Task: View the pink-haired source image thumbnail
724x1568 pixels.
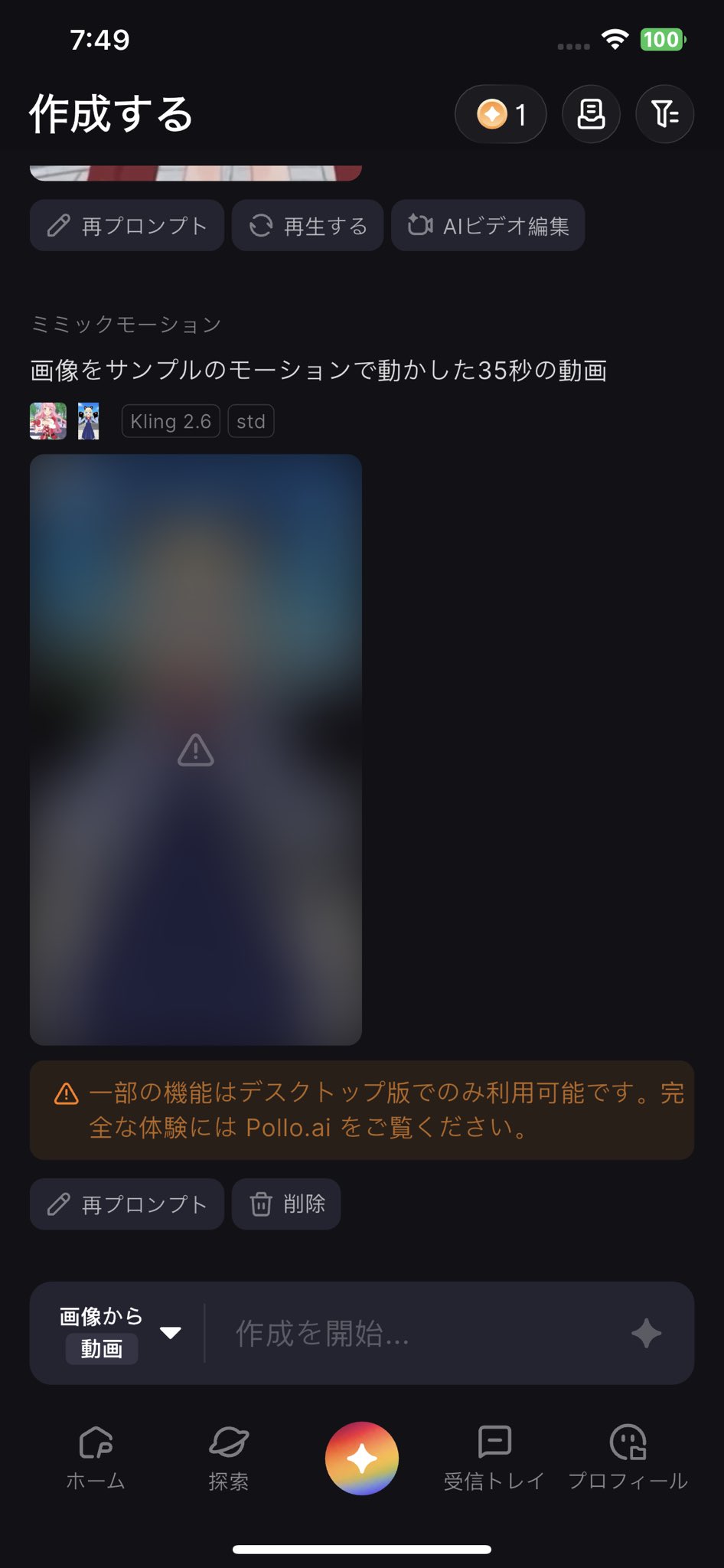Action: coord(48,421)
